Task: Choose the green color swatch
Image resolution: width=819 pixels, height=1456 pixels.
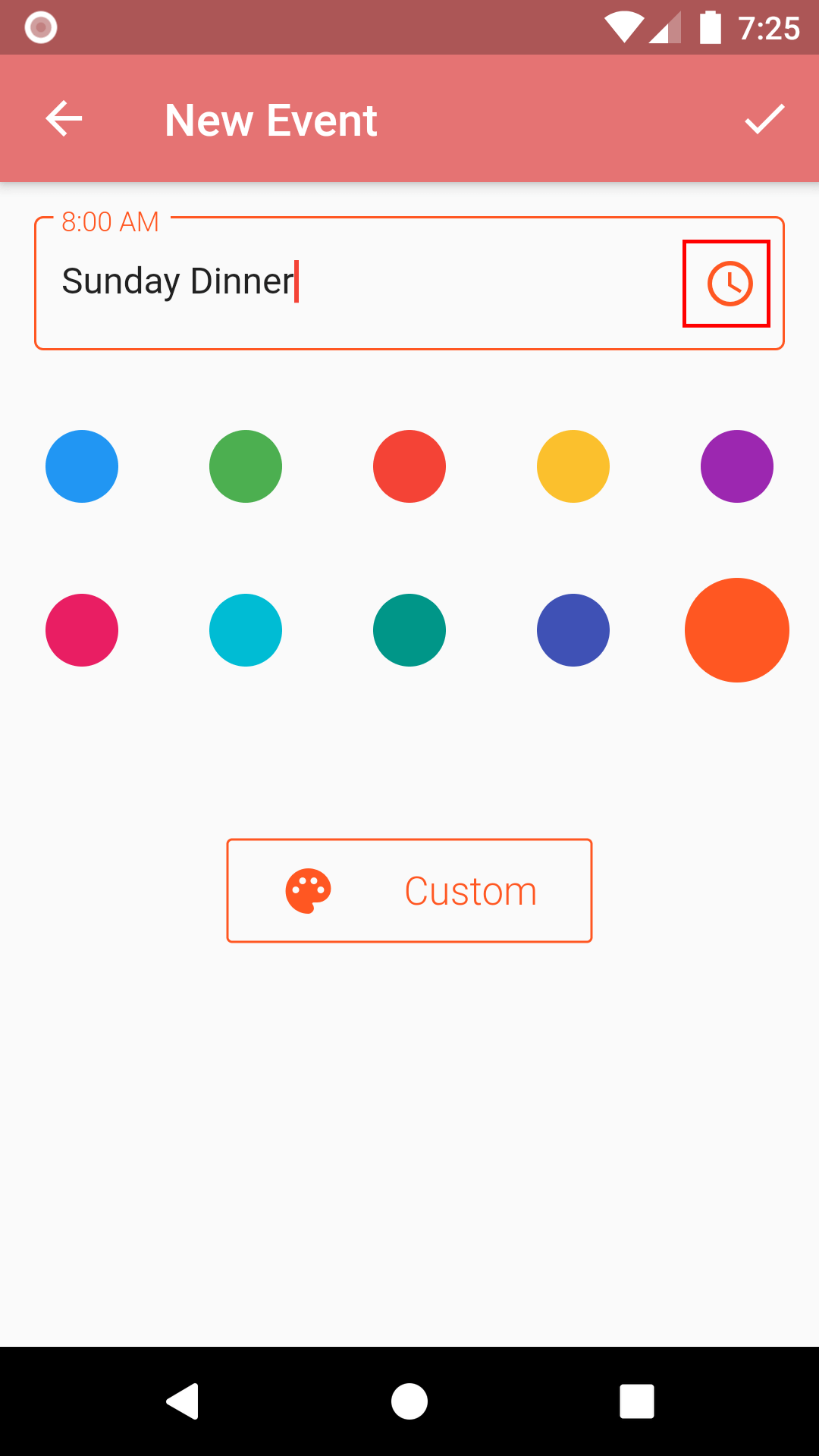Action: 246,466
